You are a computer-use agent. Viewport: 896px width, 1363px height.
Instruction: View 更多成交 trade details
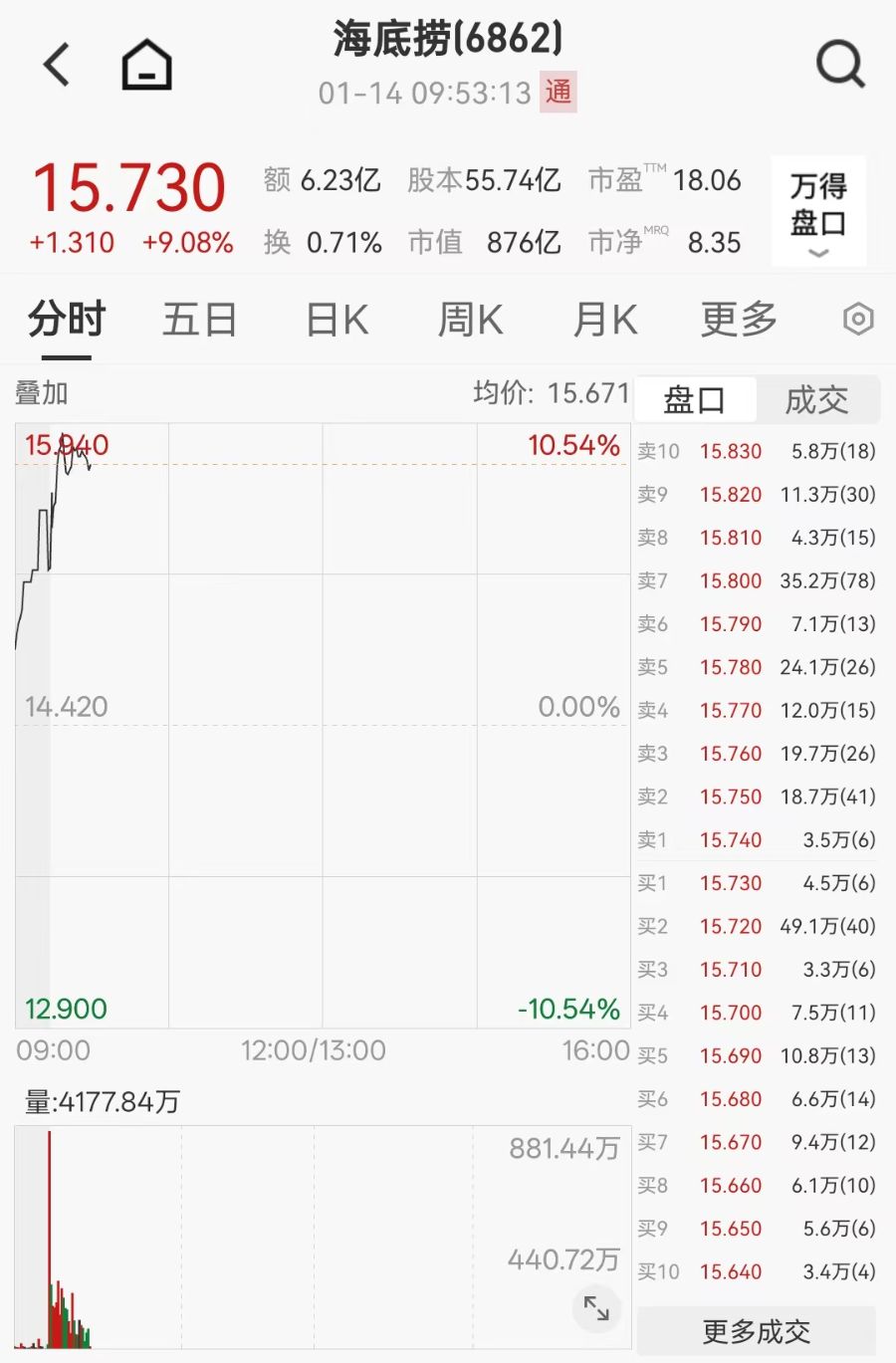pyautogui.click(x=756, y=1332)
